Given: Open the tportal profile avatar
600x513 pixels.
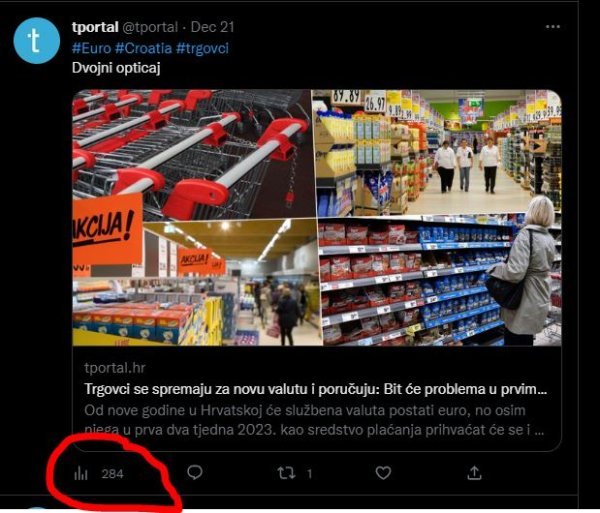Looking at the screenshot, I should coord(36,40).
